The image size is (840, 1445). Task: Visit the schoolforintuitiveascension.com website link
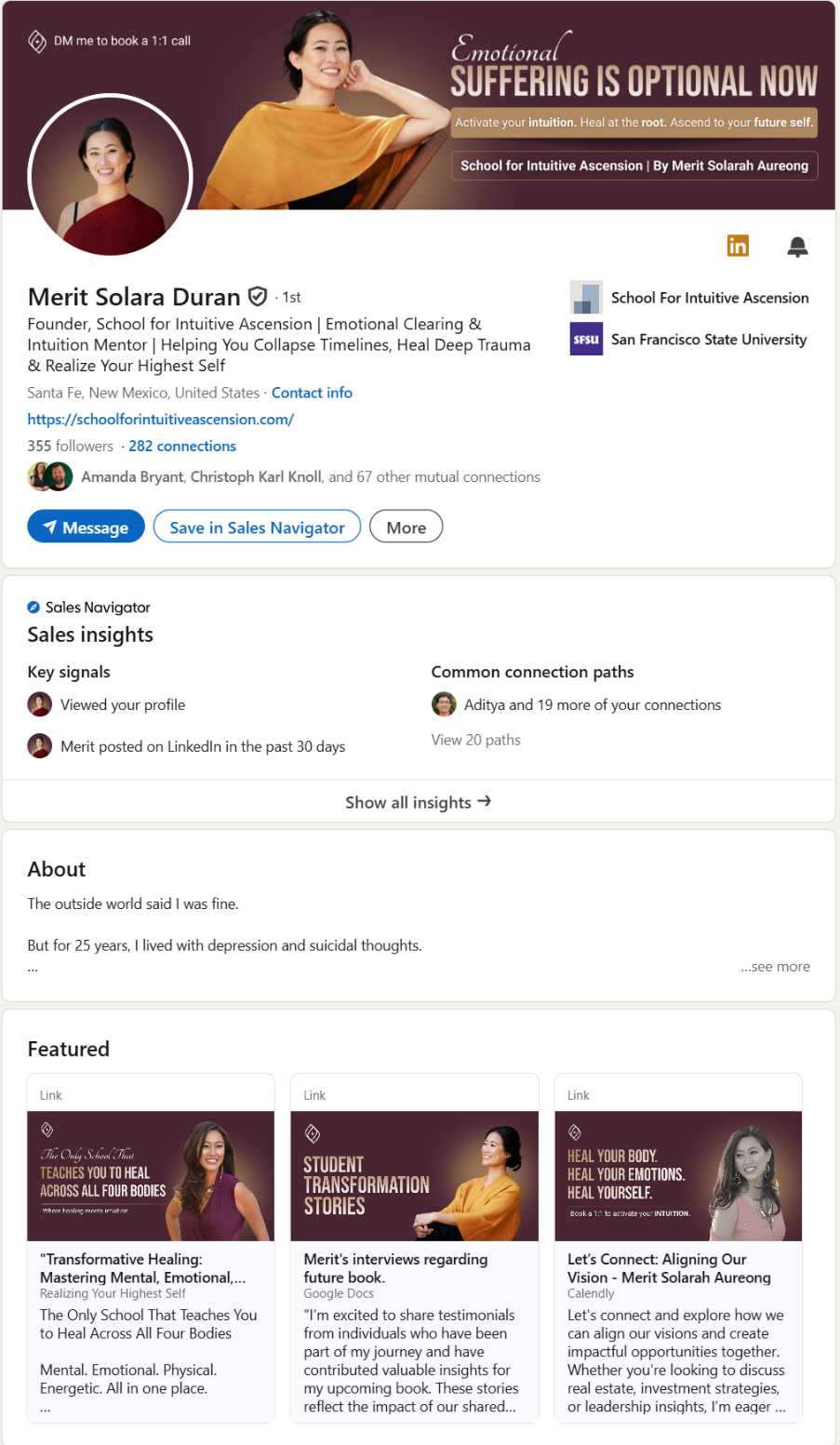coord(161,419)
